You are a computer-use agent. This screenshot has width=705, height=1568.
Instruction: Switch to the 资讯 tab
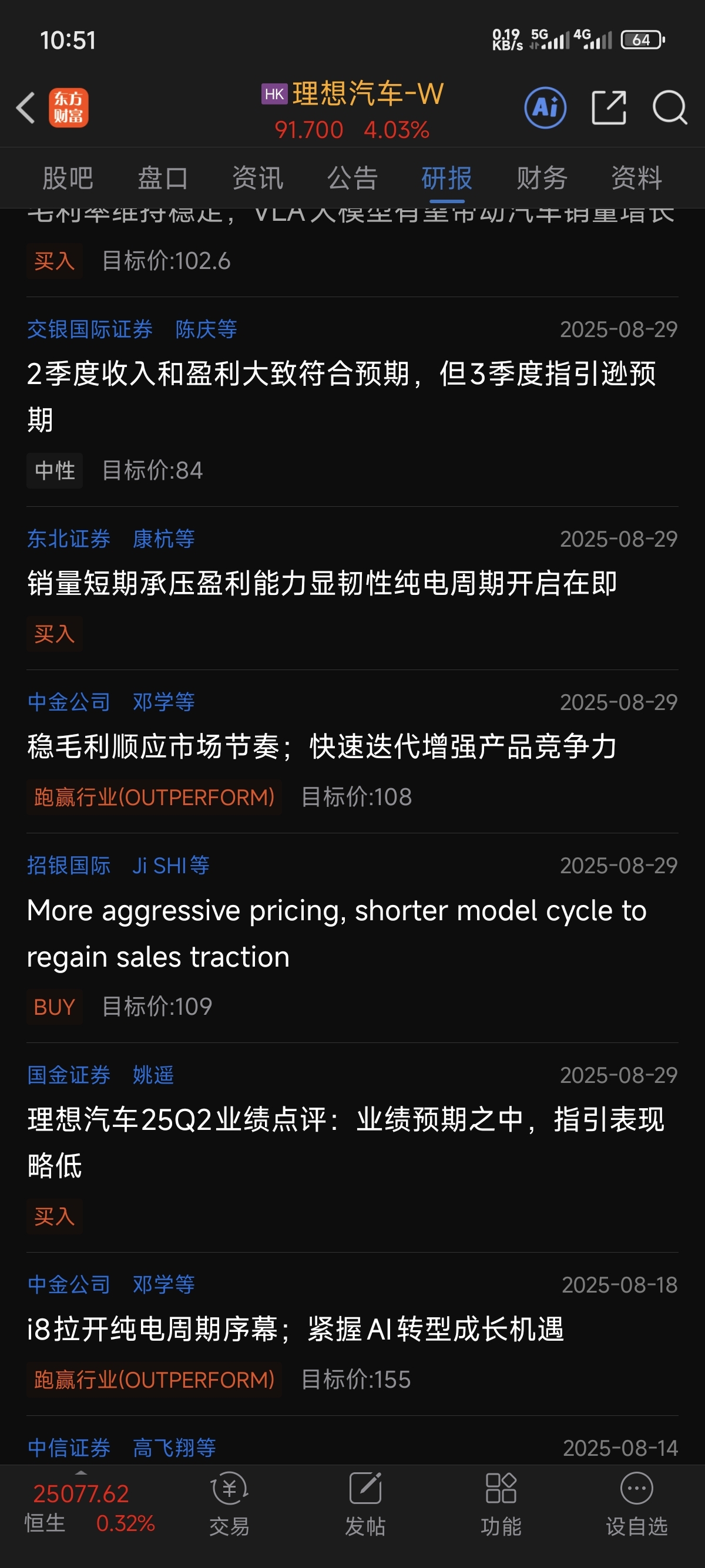pyautogui.click(x=257, y=179)
